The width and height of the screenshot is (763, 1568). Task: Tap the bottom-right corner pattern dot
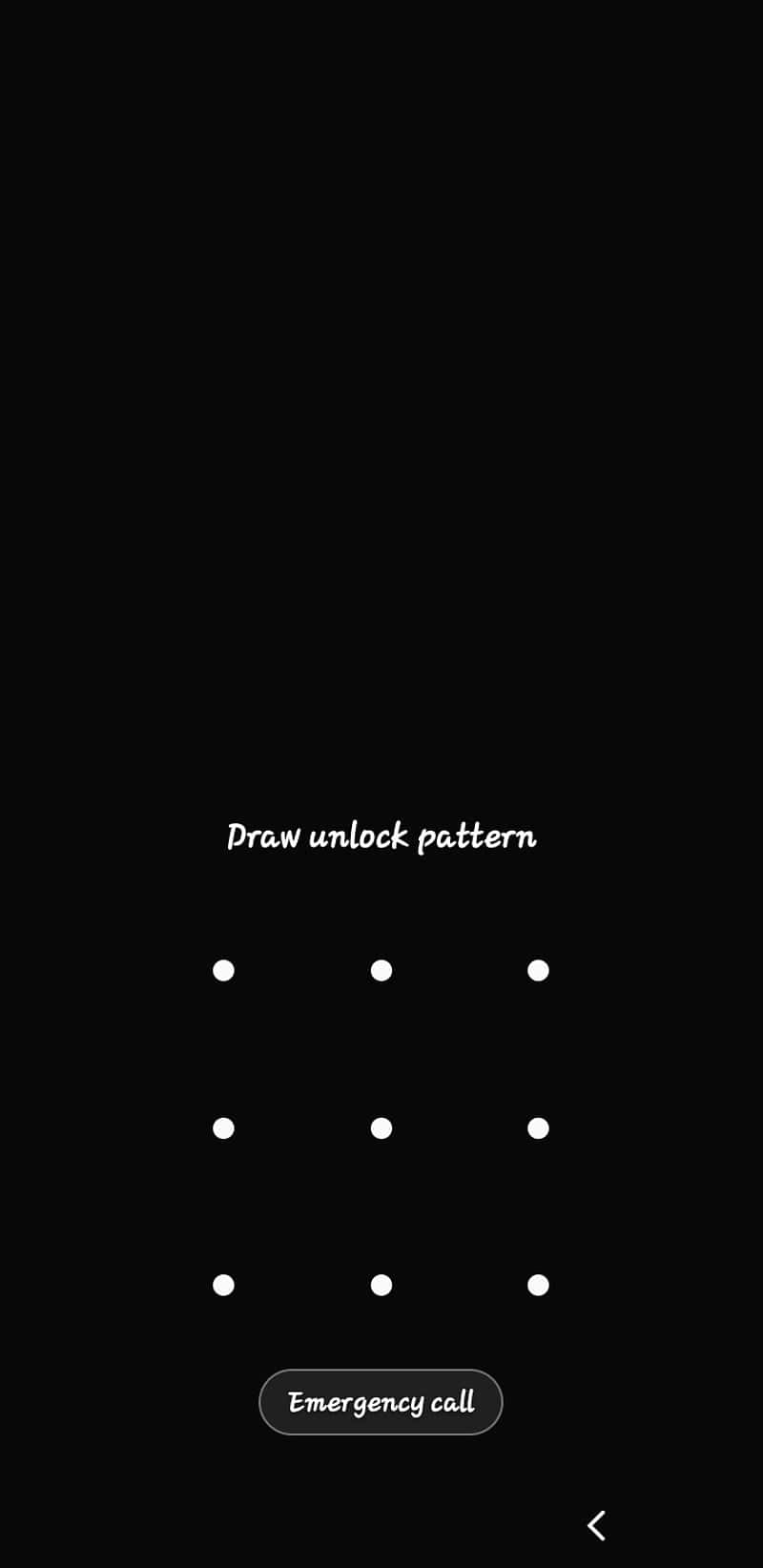(538, 1286)
